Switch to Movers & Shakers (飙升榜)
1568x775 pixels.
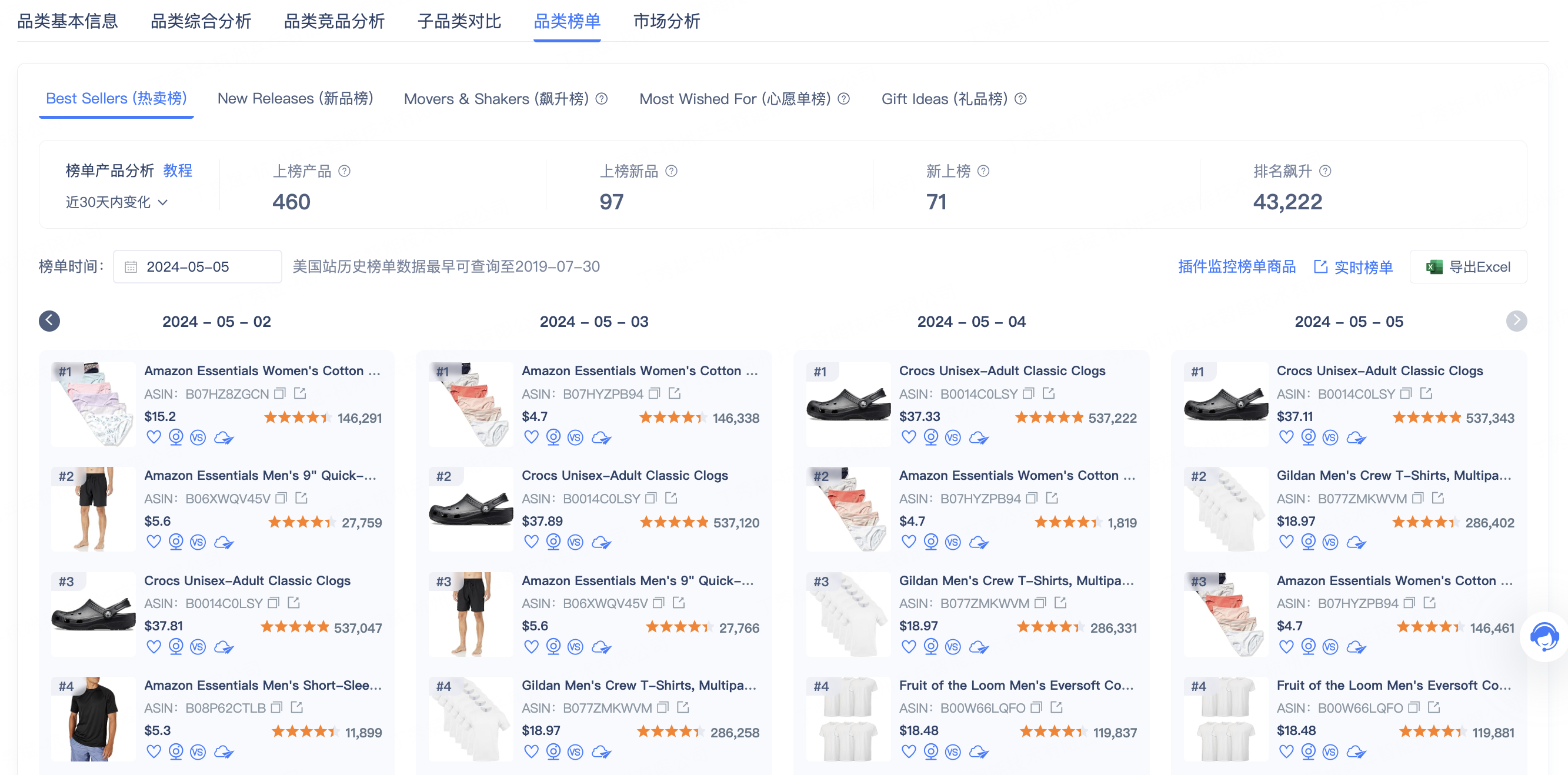[496, 99]
